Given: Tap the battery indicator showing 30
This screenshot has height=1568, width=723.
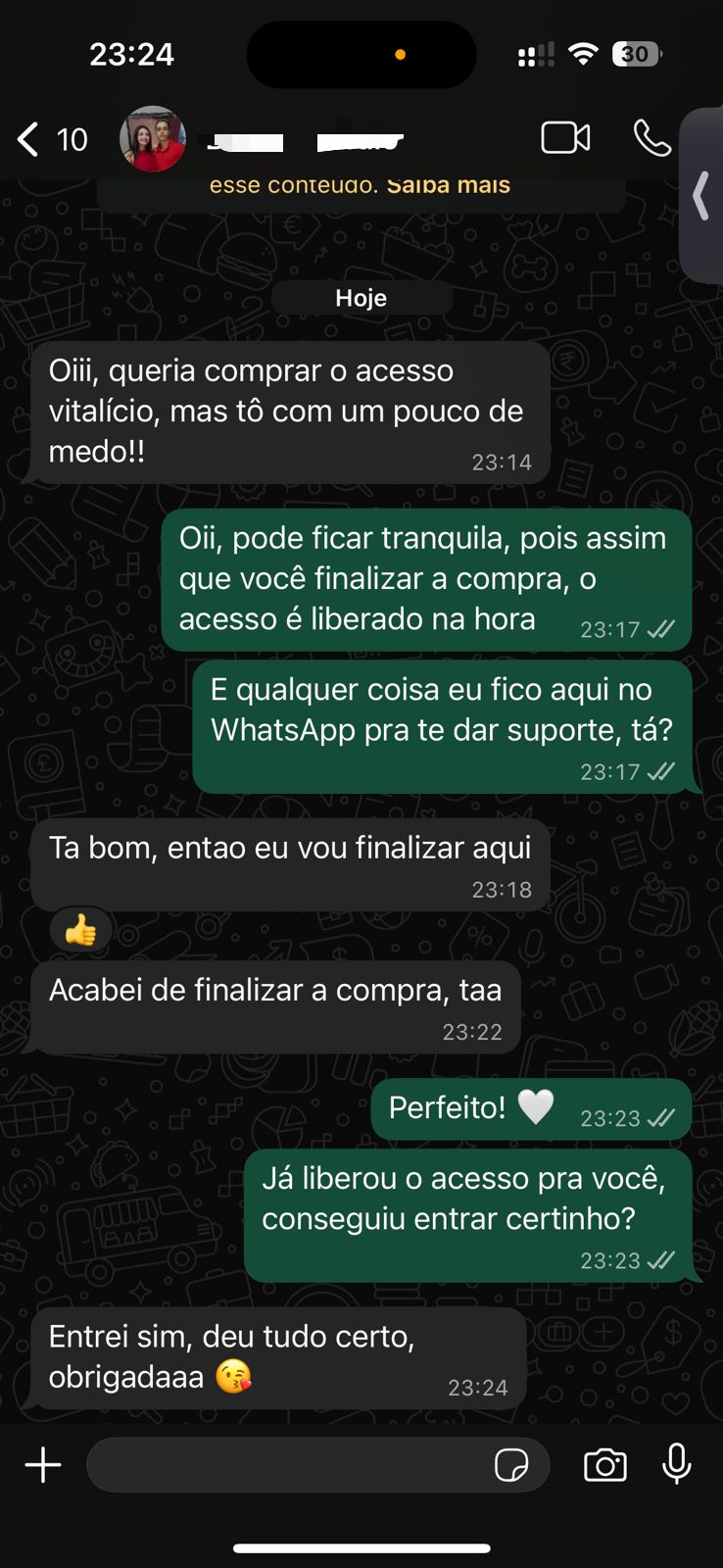Looking at the screenshot, I should tap(635, 54).
